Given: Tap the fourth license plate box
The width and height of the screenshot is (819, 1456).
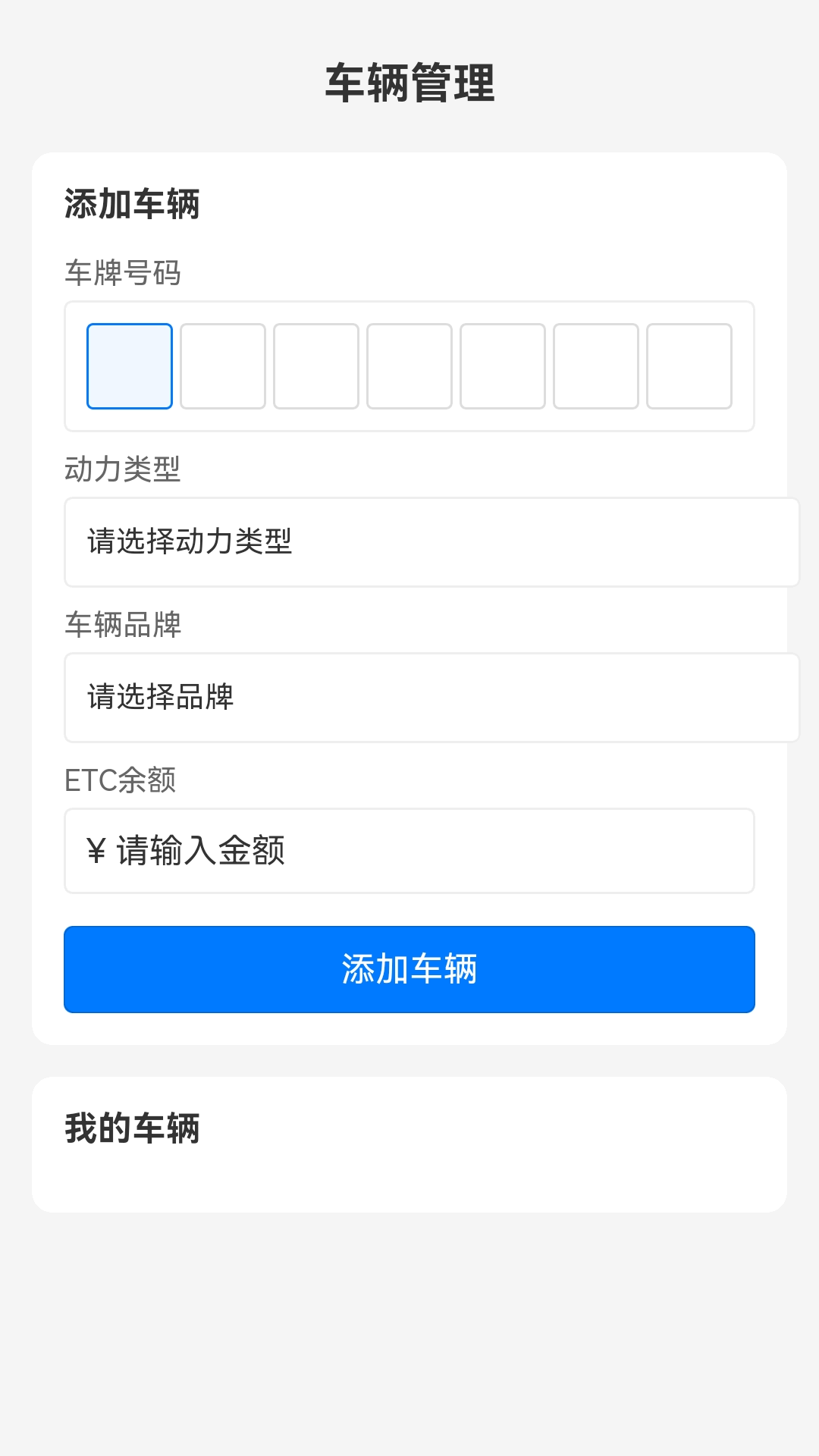Looking at the screenshot, I should (409, 366).
